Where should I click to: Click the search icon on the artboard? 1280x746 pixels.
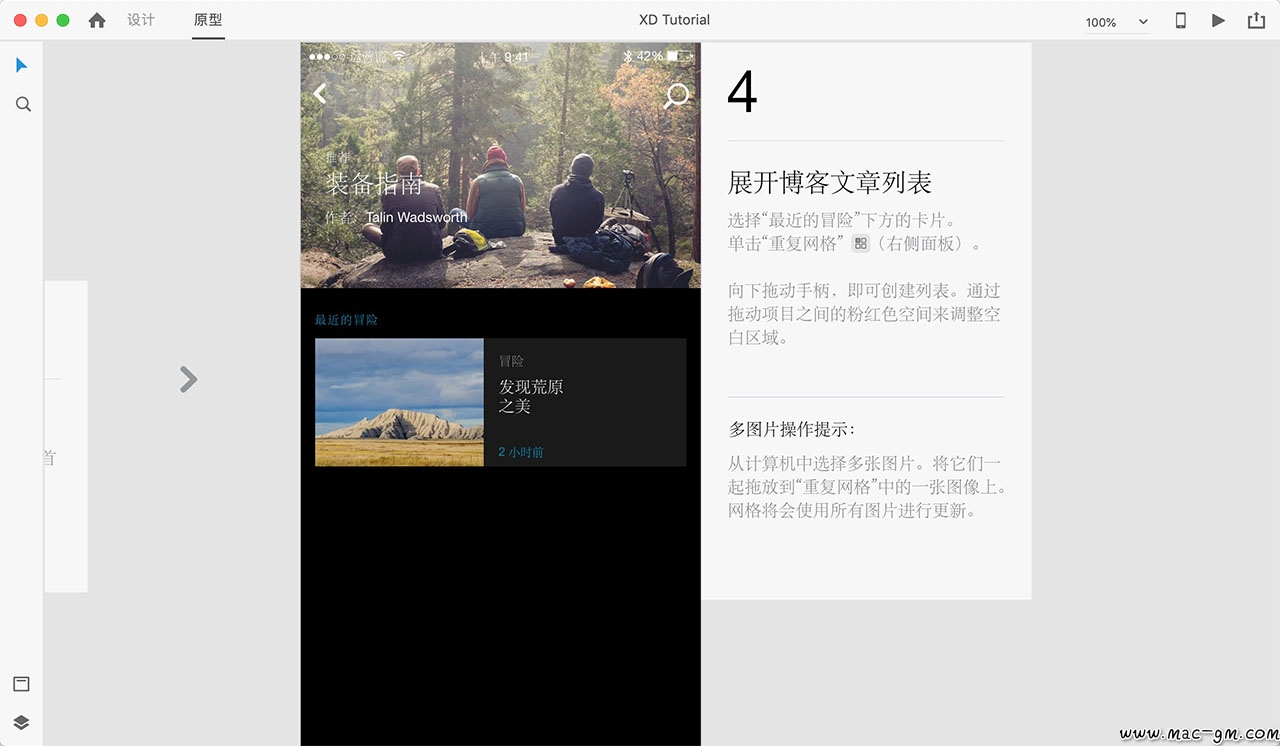pos(677,95)
